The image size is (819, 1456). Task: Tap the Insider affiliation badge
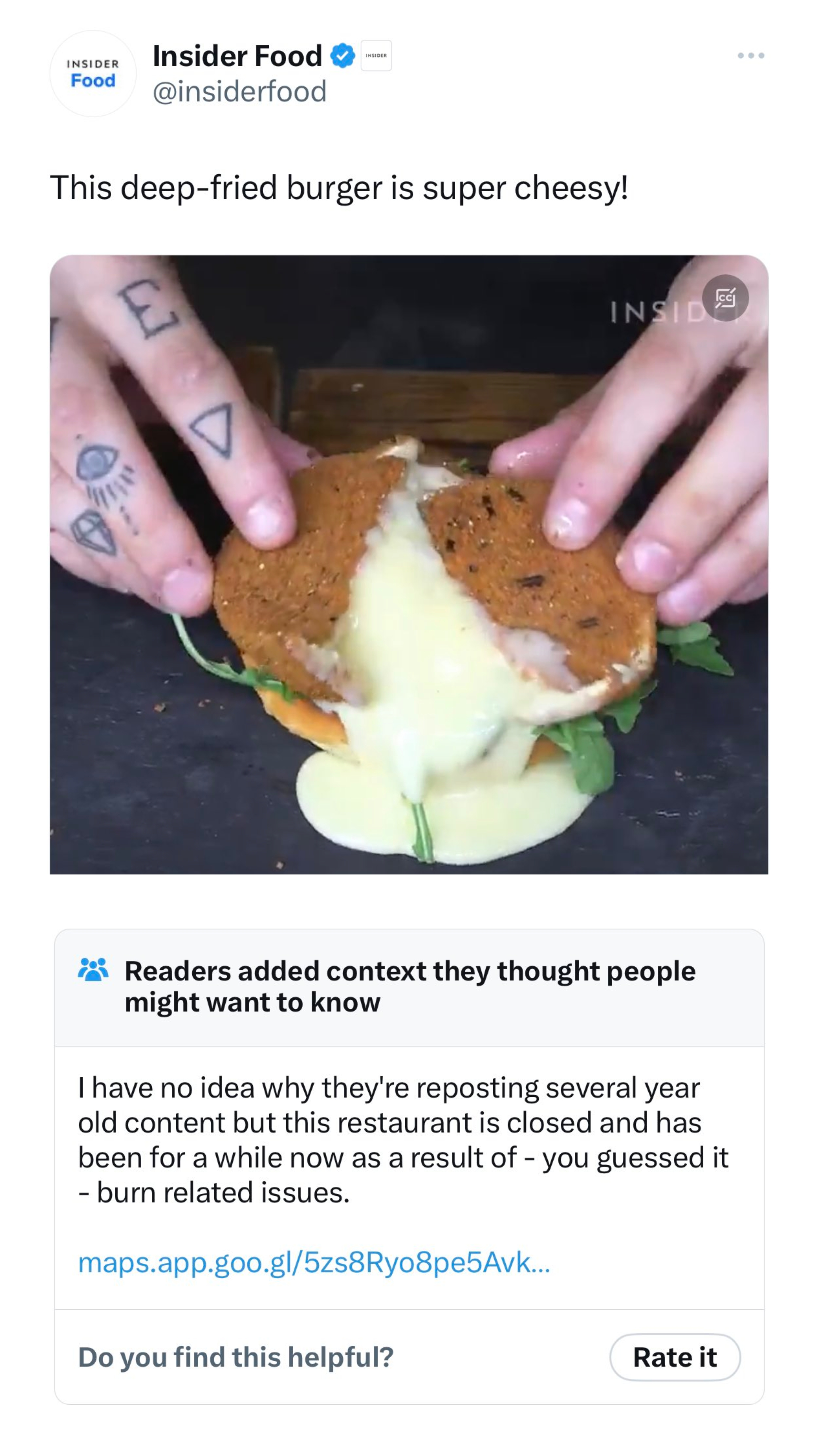click(376, 55)
